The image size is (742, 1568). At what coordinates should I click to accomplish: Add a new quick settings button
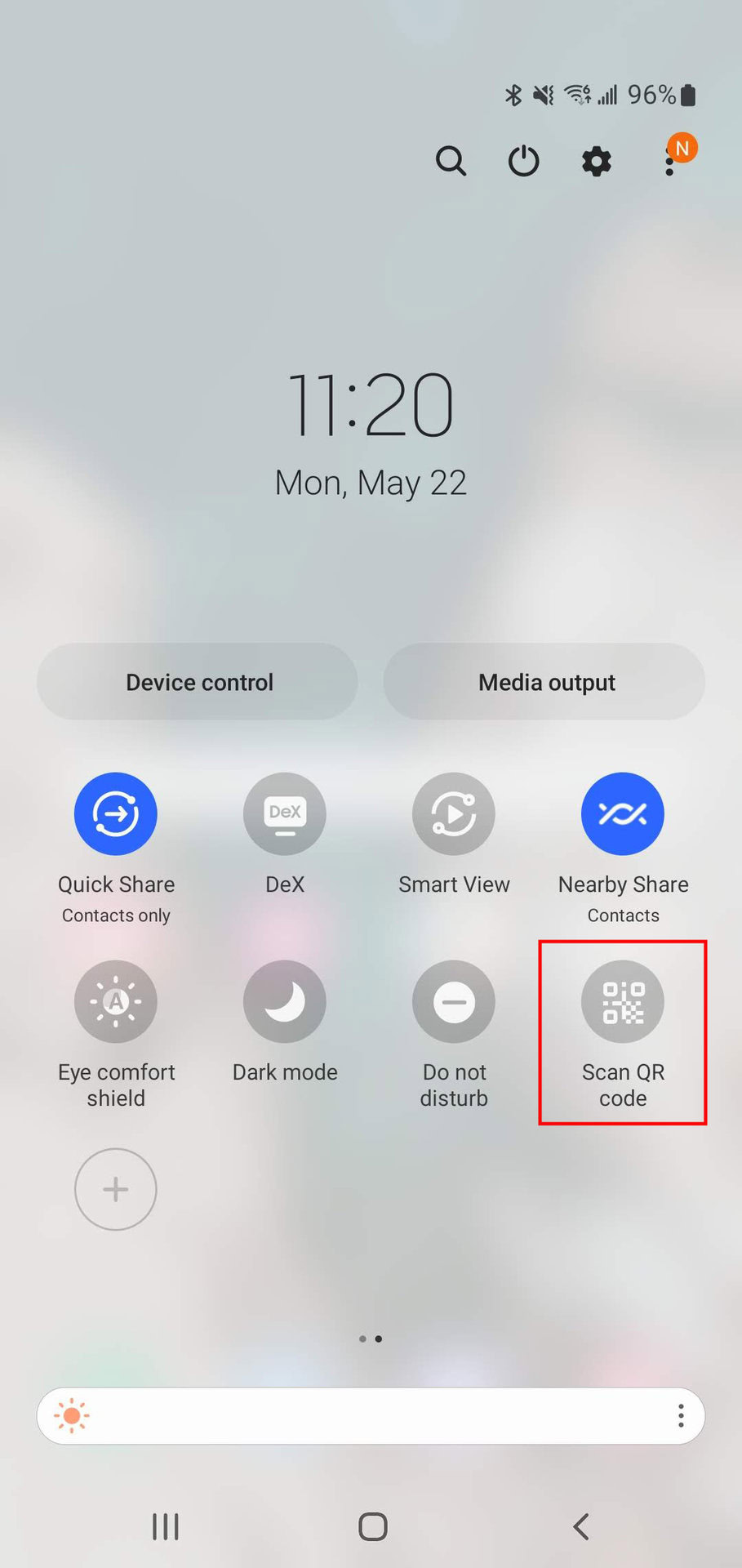tap(116, 1189)
